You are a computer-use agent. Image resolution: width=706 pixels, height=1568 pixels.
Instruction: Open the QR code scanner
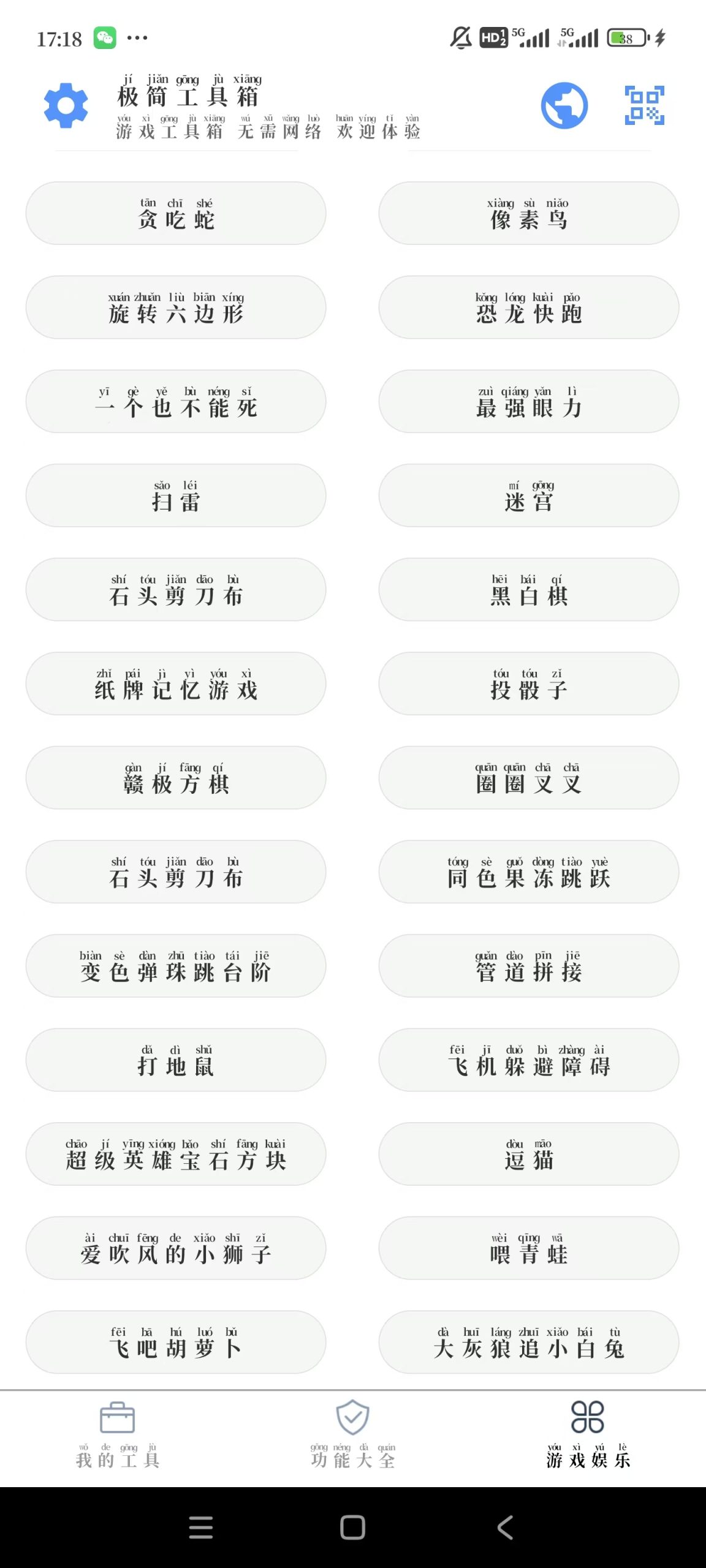644,105
